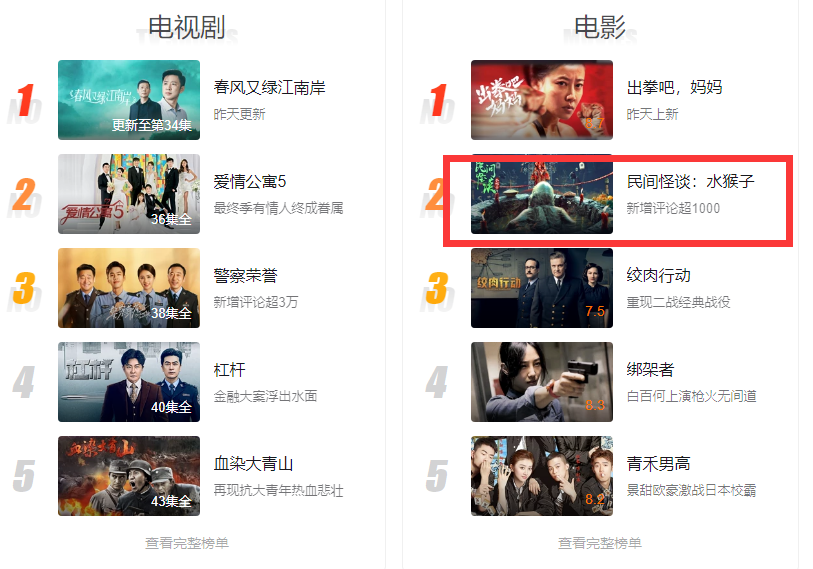View full movie ranking list
This screenshot has width=813, height=569.
click(x=600, y=543)
